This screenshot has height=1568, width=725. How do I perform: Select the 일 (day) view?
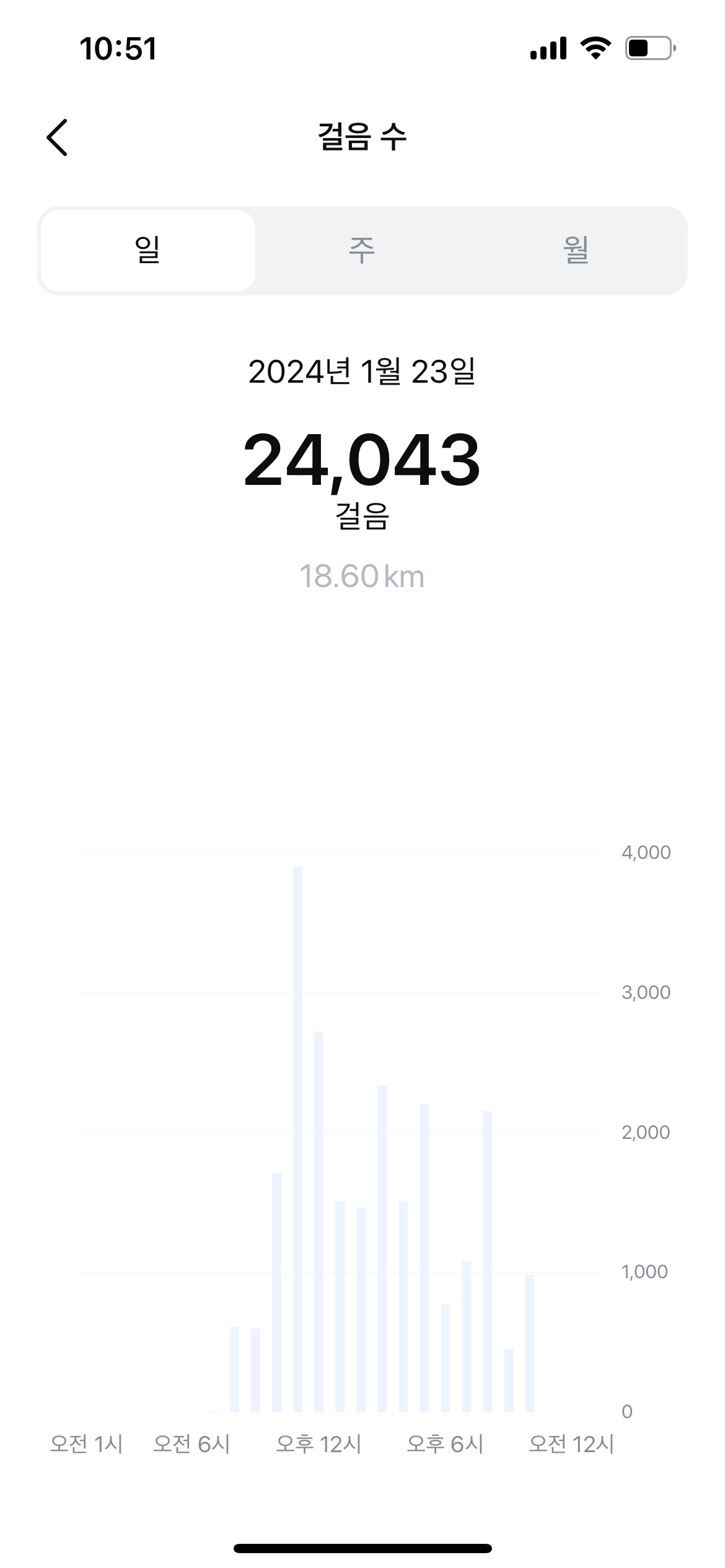[147, 250]
